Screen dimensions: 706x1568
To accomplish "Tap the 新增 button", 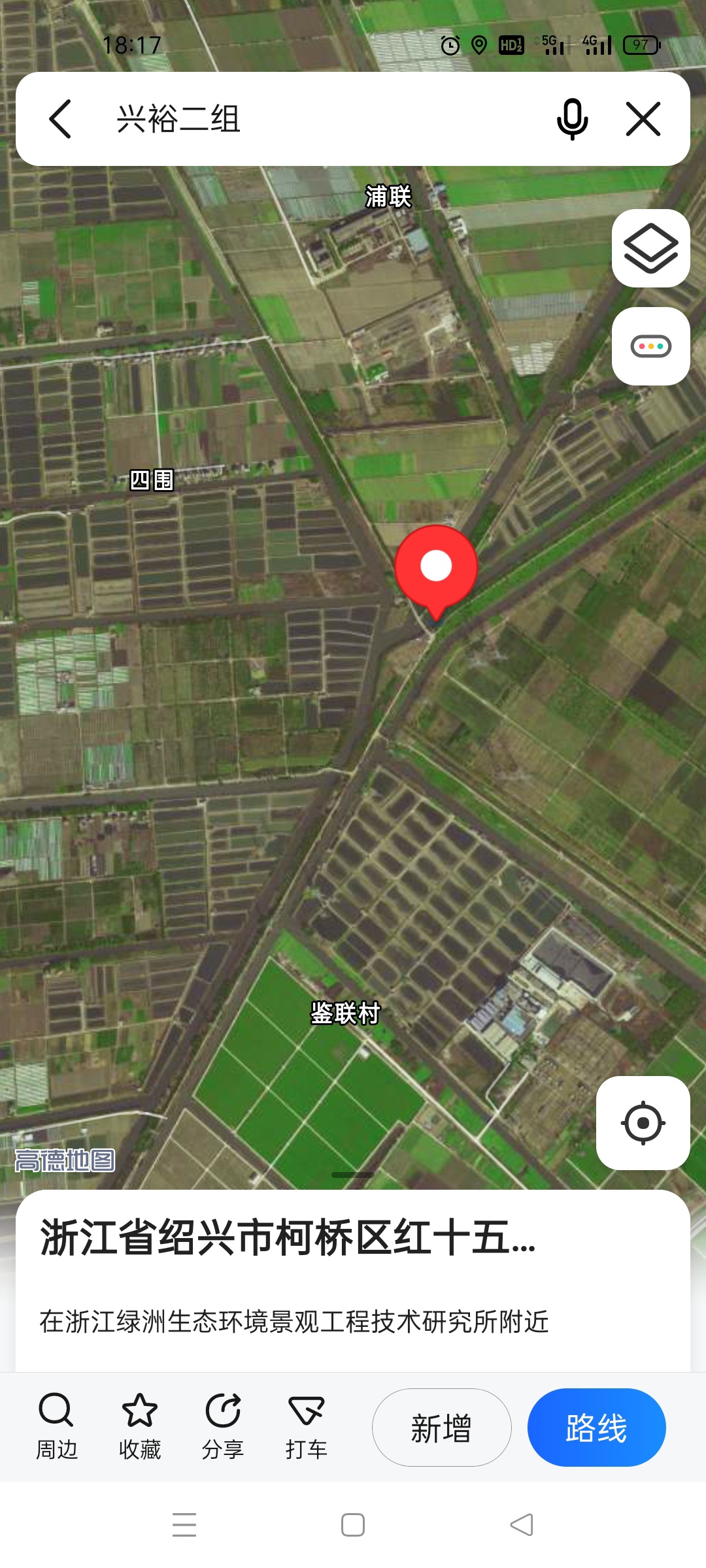I will click(x=441, y=1428).
